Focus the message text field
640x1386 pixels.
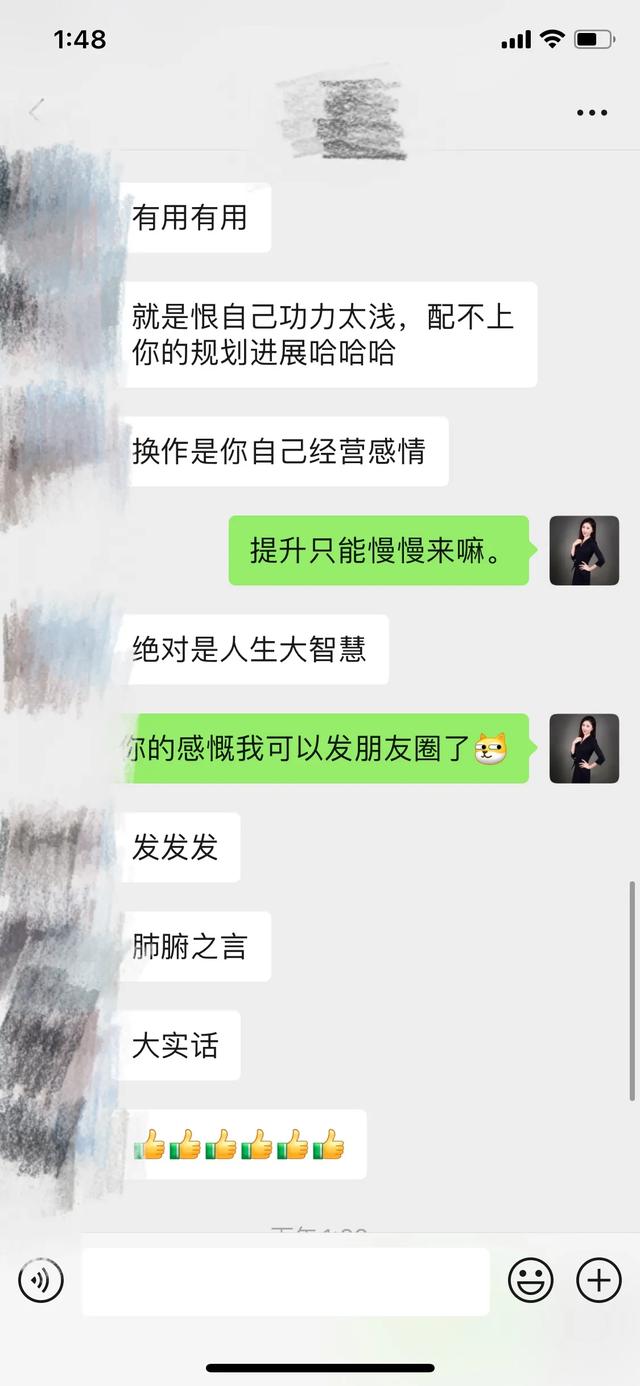pos(285,1281)
